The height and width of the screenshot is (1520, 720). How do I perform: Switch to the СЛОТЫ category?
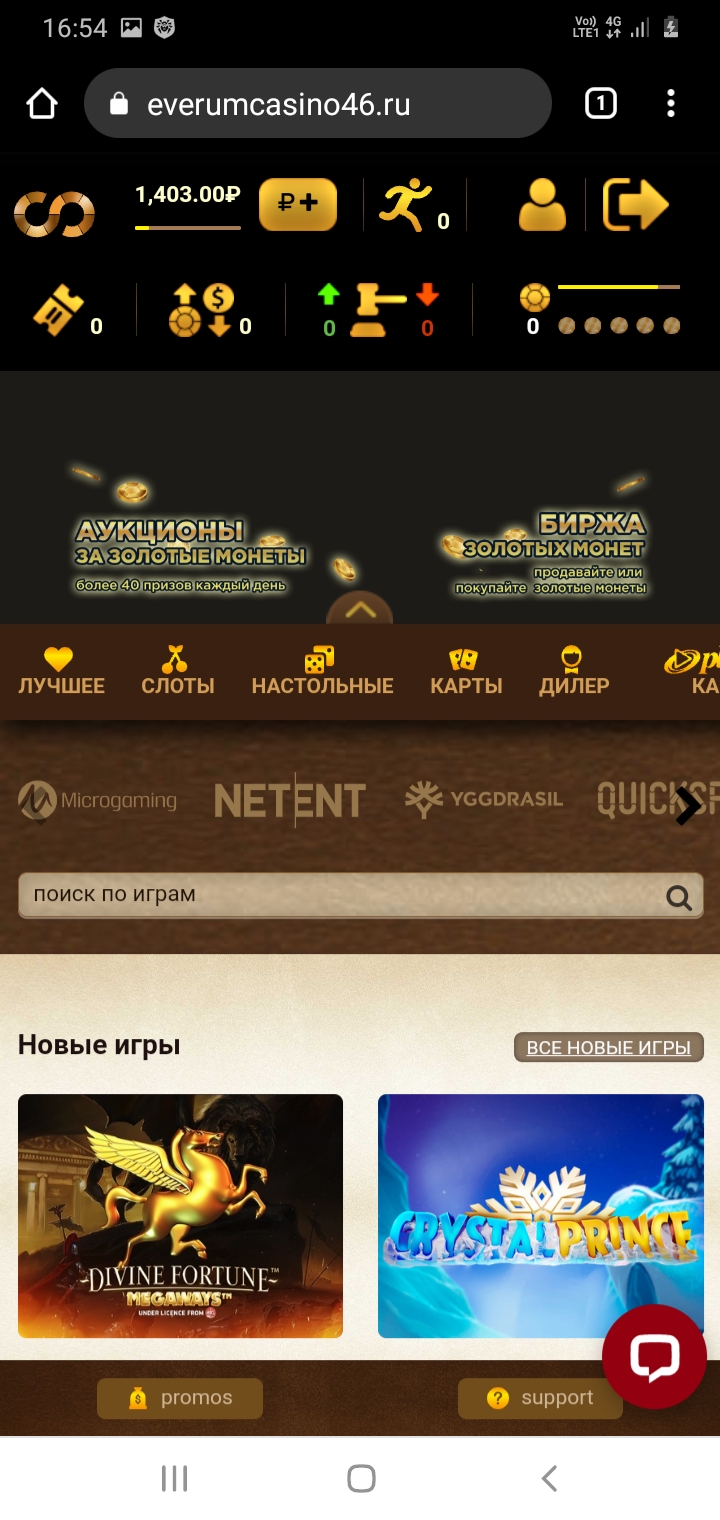point(178,671)
